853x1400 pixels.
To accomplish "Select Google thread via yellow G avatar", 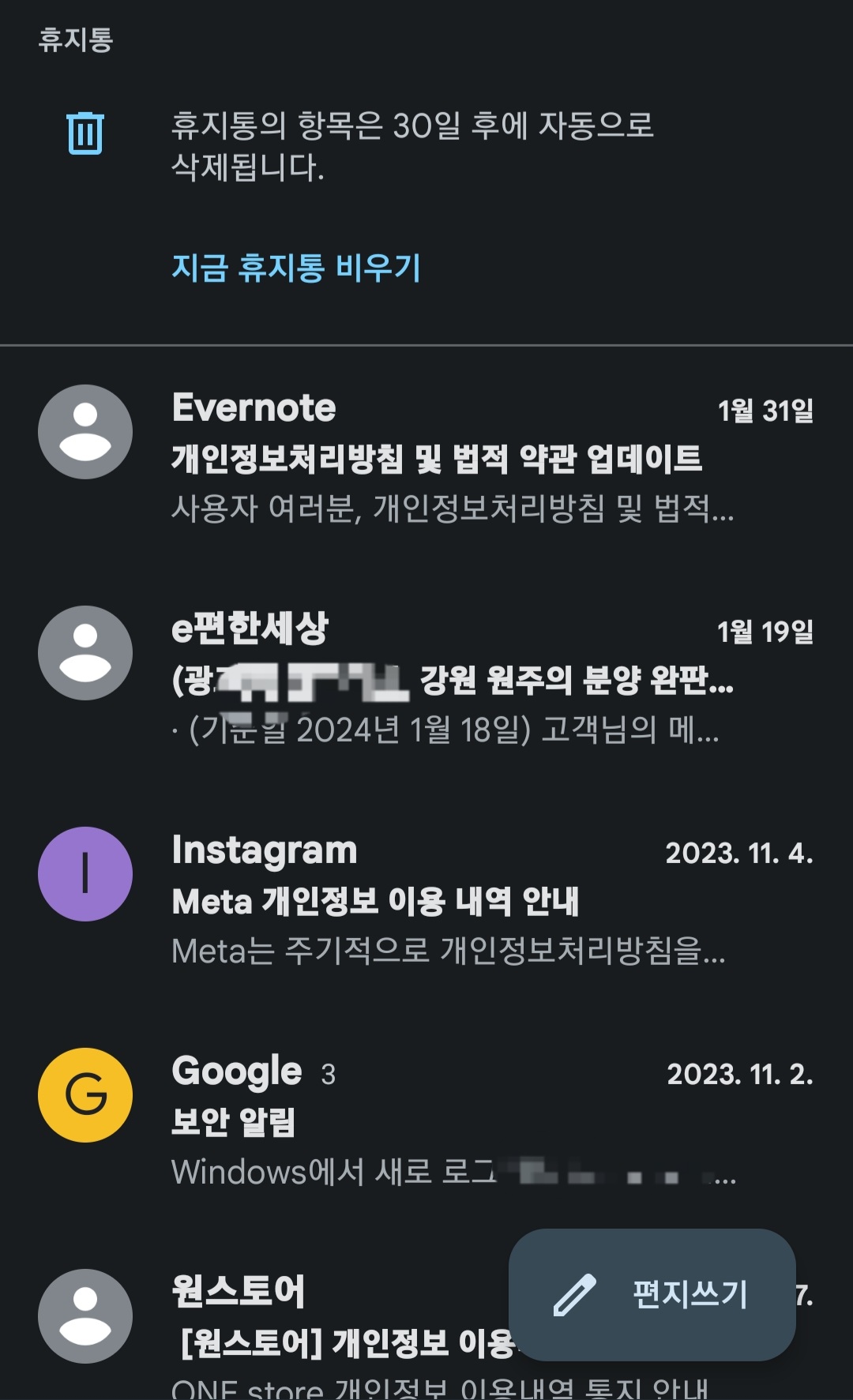I will tap(85, 1095).
